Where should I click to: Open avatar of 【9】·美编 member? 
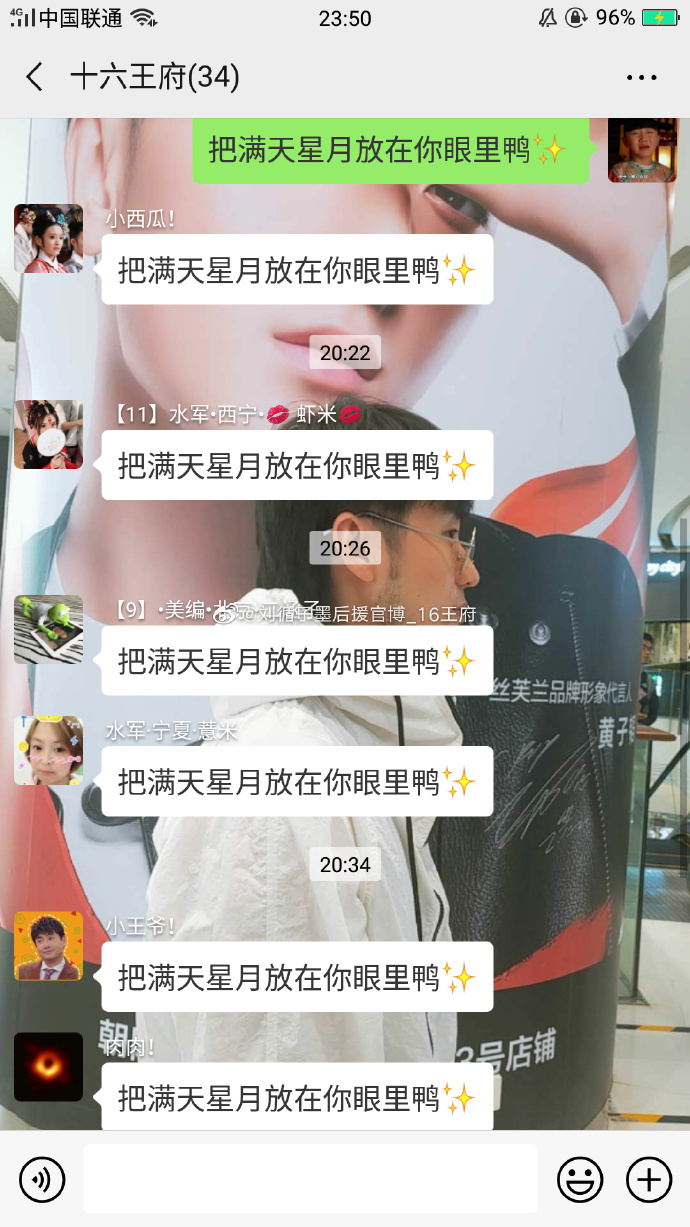[x=48, y=630]
